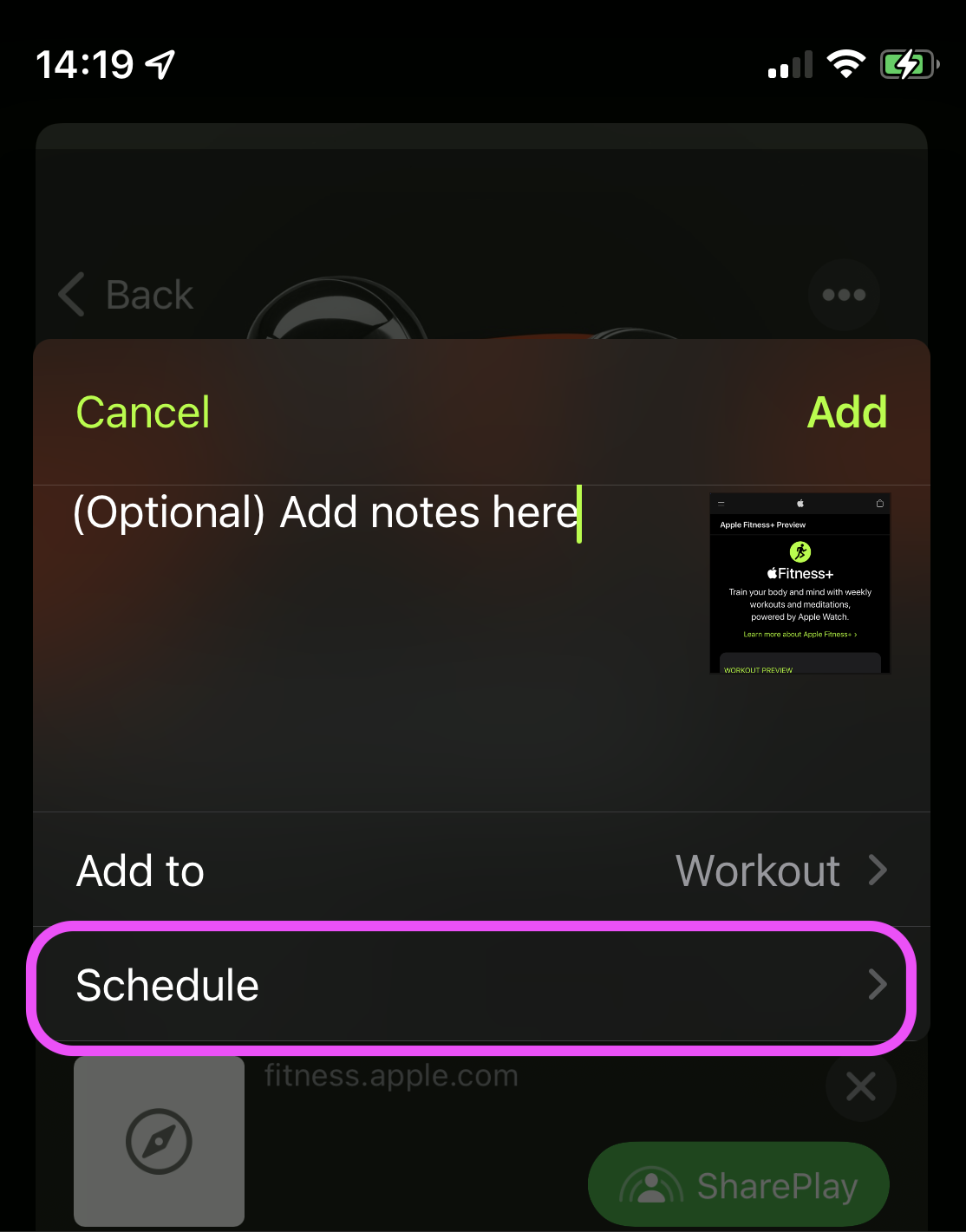
Task: Focus the optional notes text field
Action: coord(347,607)
